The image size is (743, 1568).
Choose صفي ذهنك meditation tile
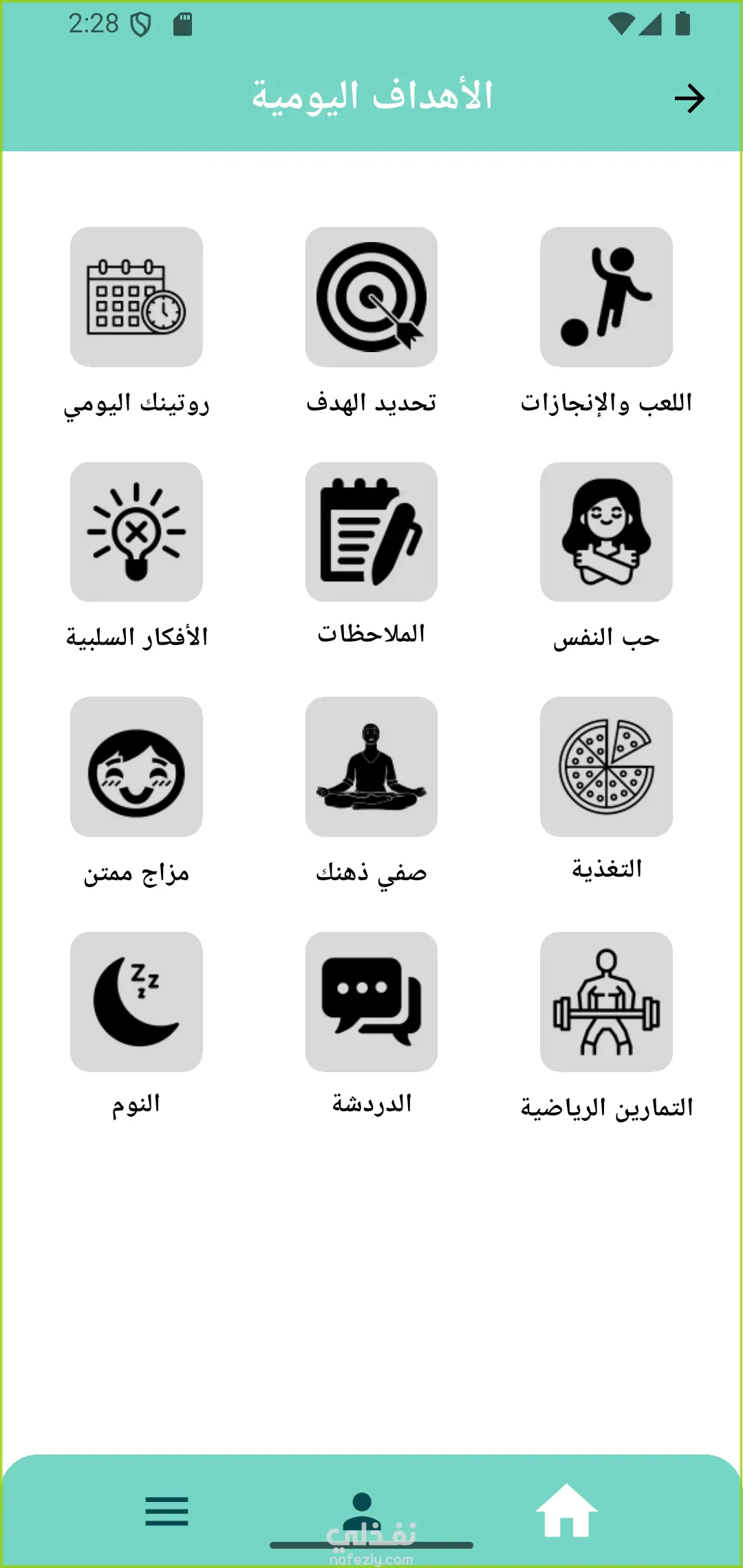371,767
